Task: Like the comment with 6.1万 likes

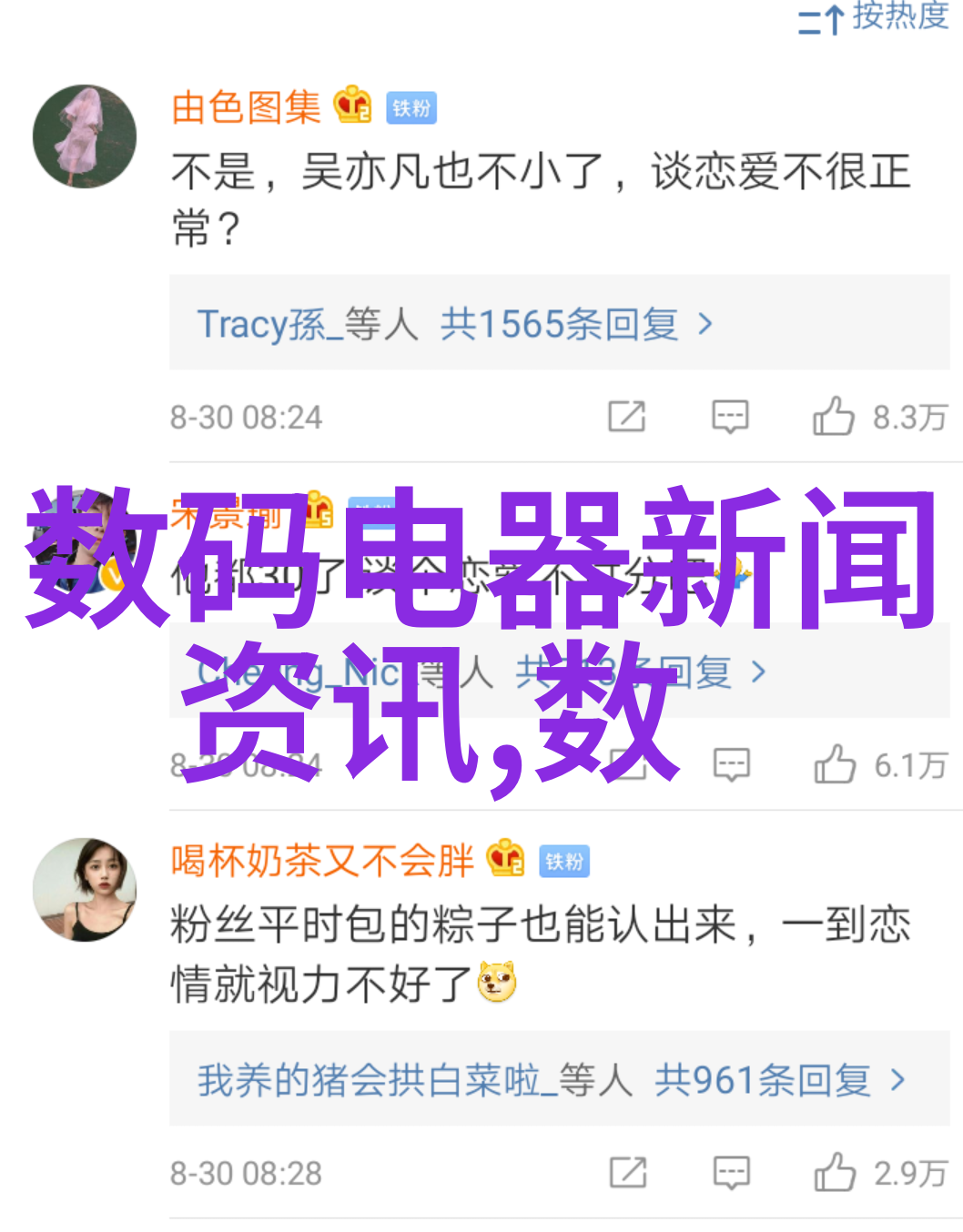Action: (835, 765)
